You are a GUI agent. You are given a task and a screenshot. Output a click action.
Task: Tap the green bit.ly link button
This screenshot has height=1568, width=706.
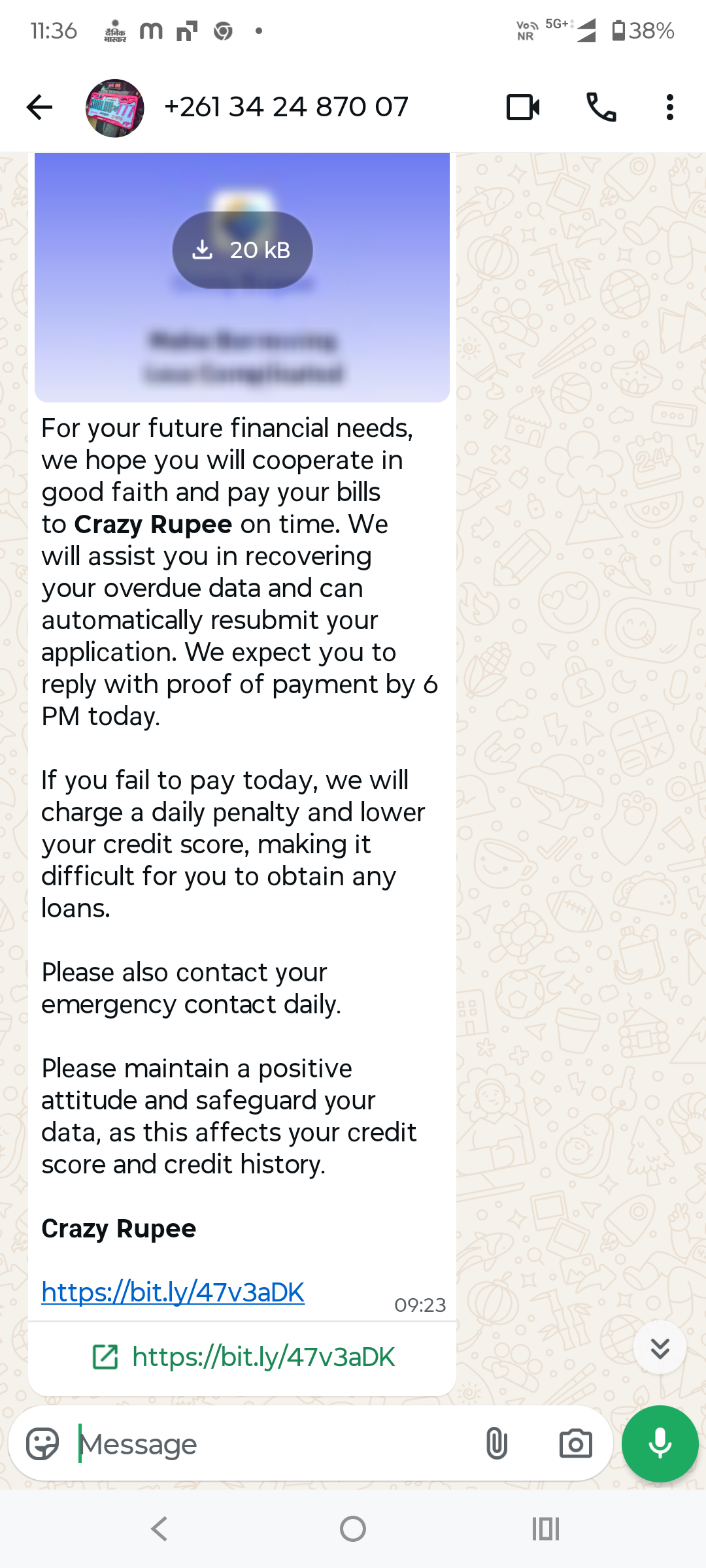click(x=243, y=1357)
